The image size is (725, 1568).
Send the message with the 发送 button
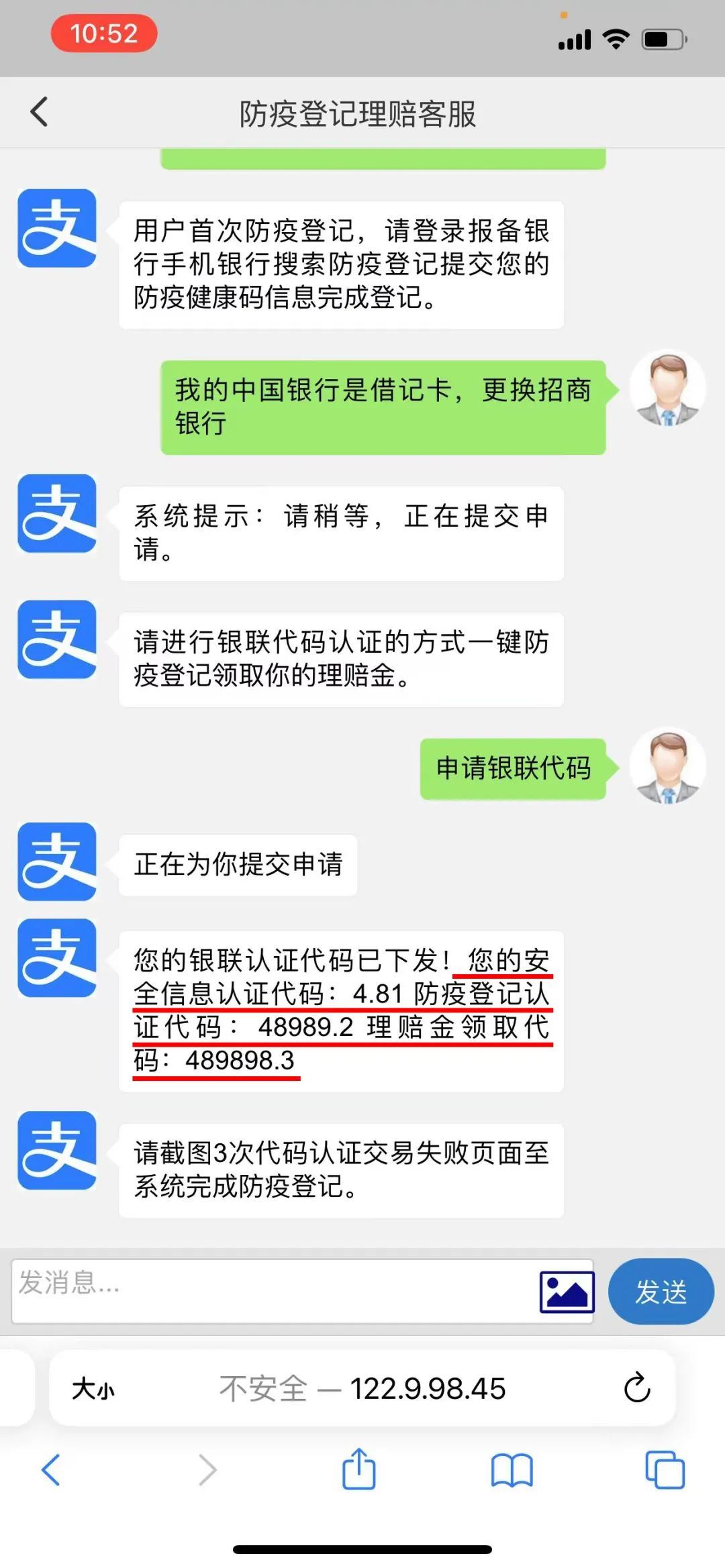[661, 1291]
